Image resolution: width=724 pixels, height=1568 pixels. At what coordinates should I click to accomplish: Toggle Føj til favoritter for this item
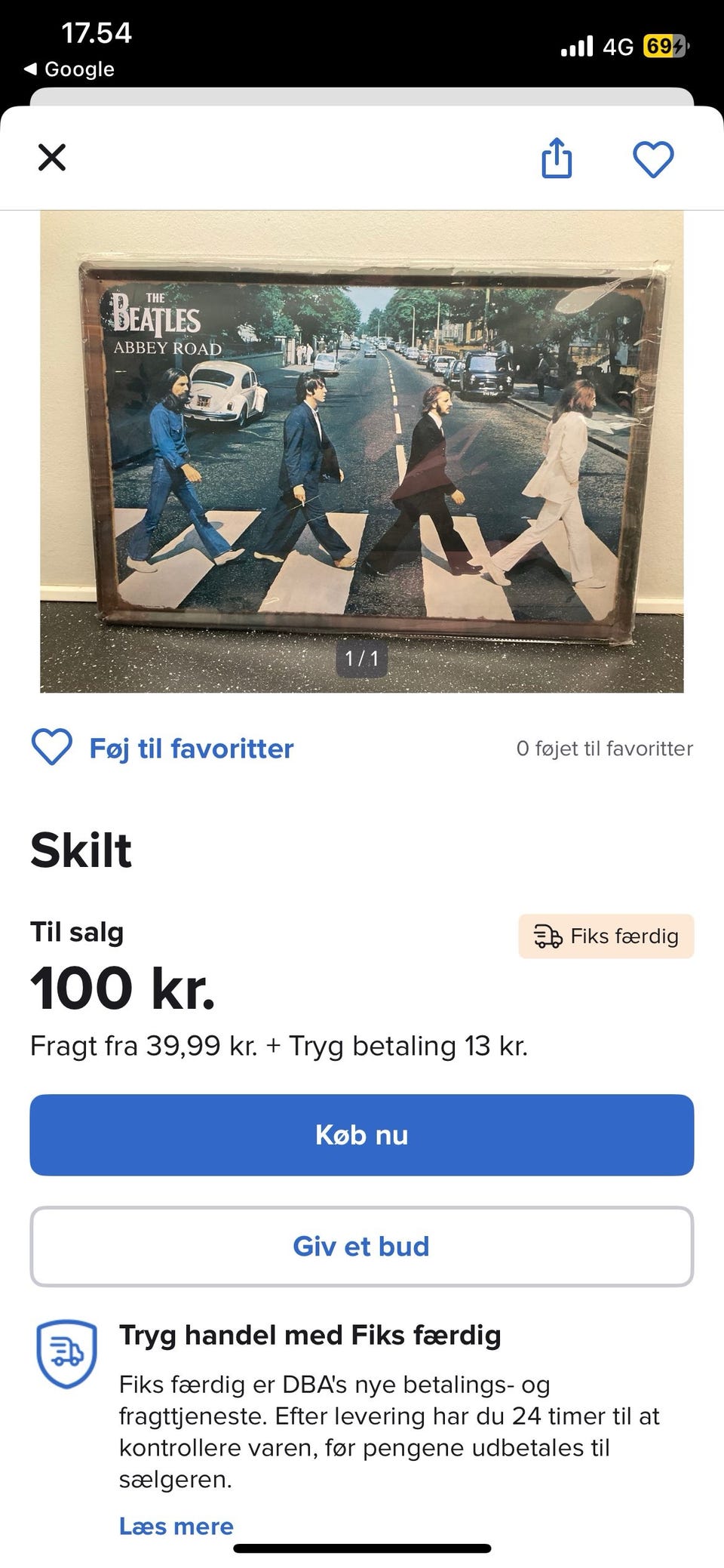click(191, 748)
